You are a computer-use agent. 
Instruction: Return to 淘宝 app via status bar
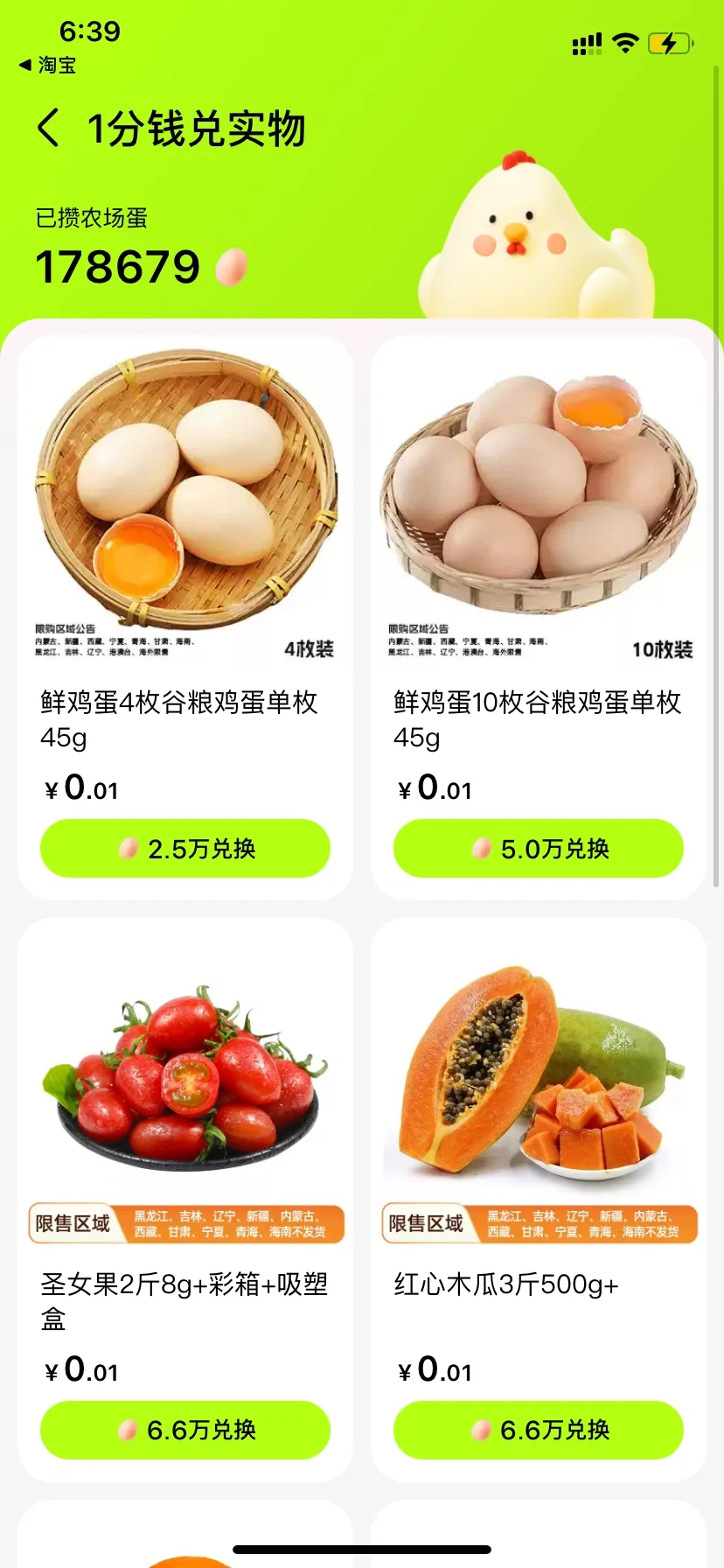(48, 65)
